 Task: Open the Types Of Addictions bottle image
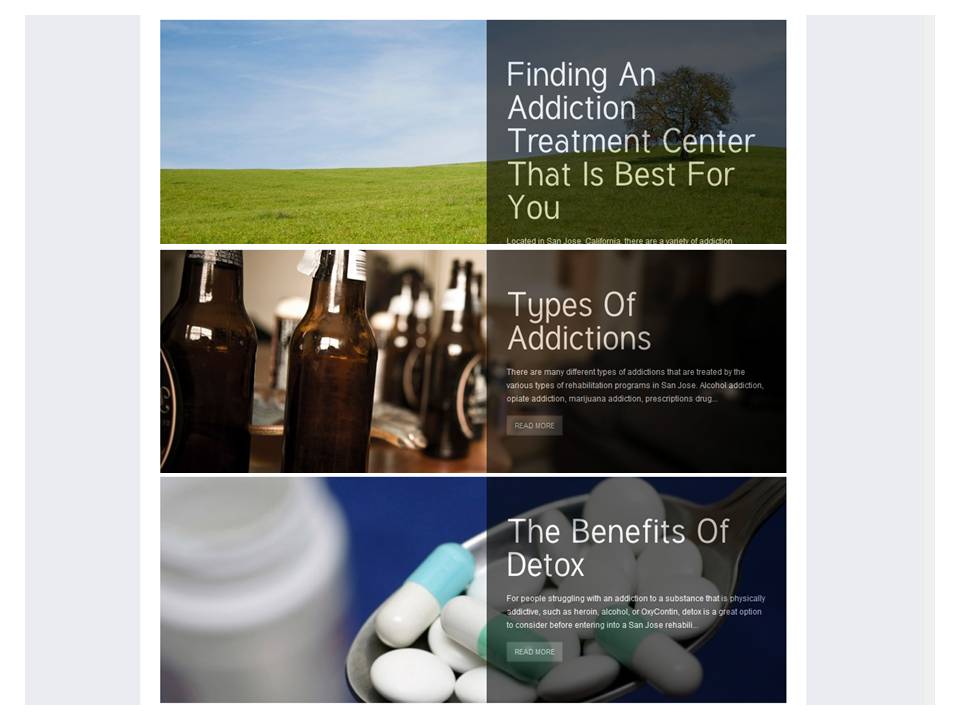click(x=323, y=361)
